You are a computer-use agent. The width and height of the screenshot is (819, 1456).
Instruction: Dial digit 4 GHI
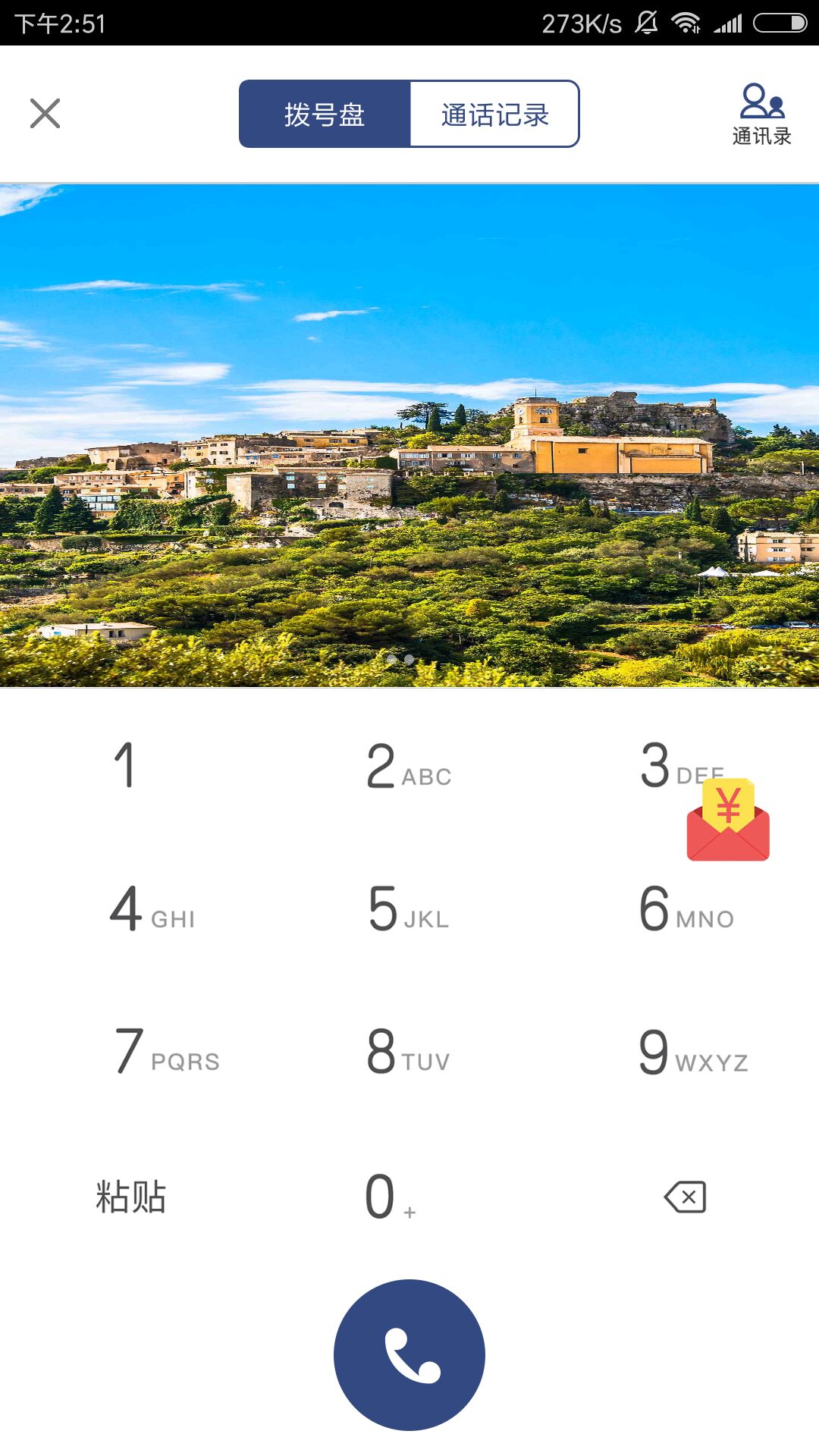(152, 908)
